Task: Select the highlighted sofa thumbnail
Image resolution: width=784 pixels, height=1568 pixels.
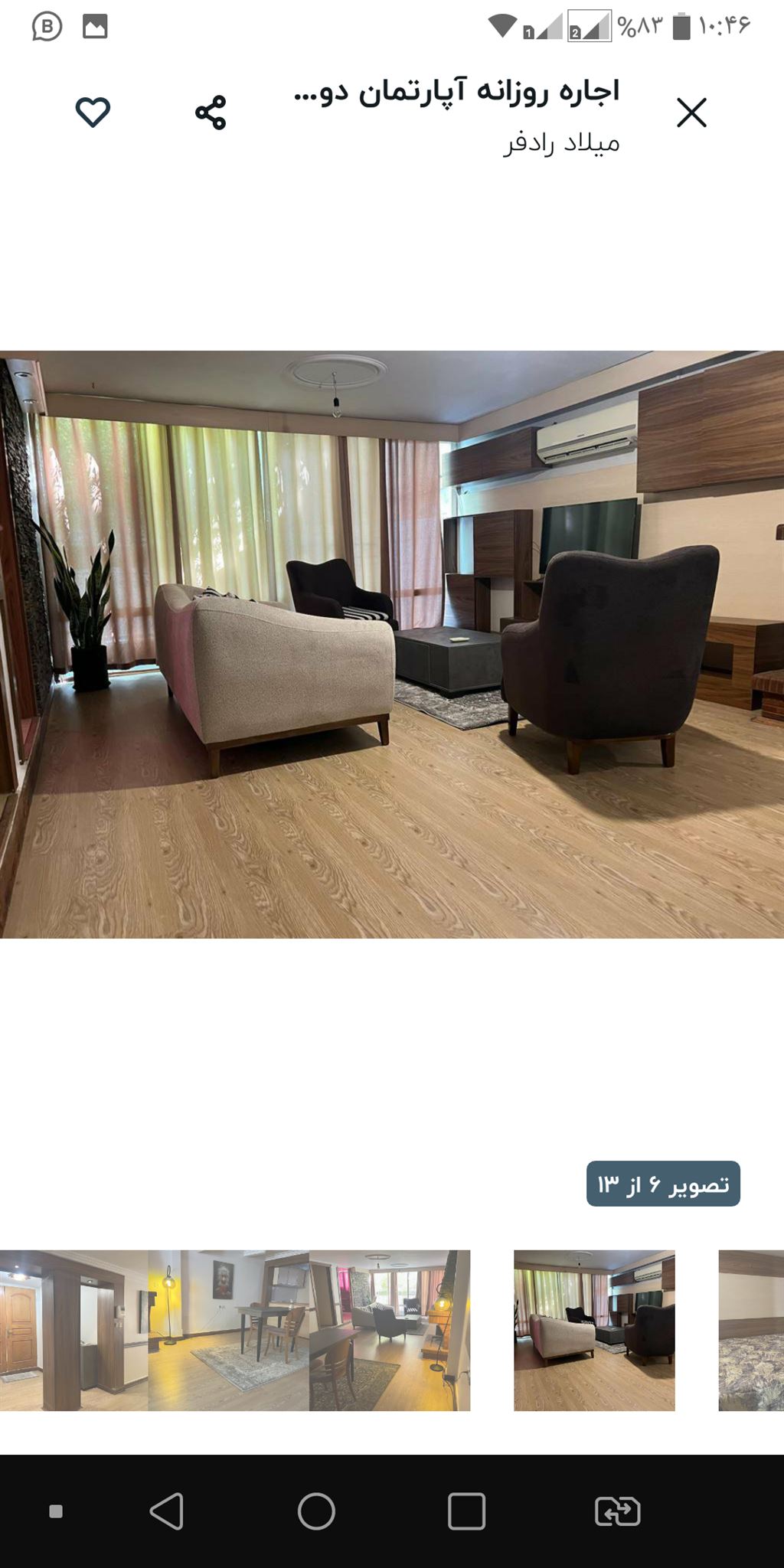Action: [594, 1330]
